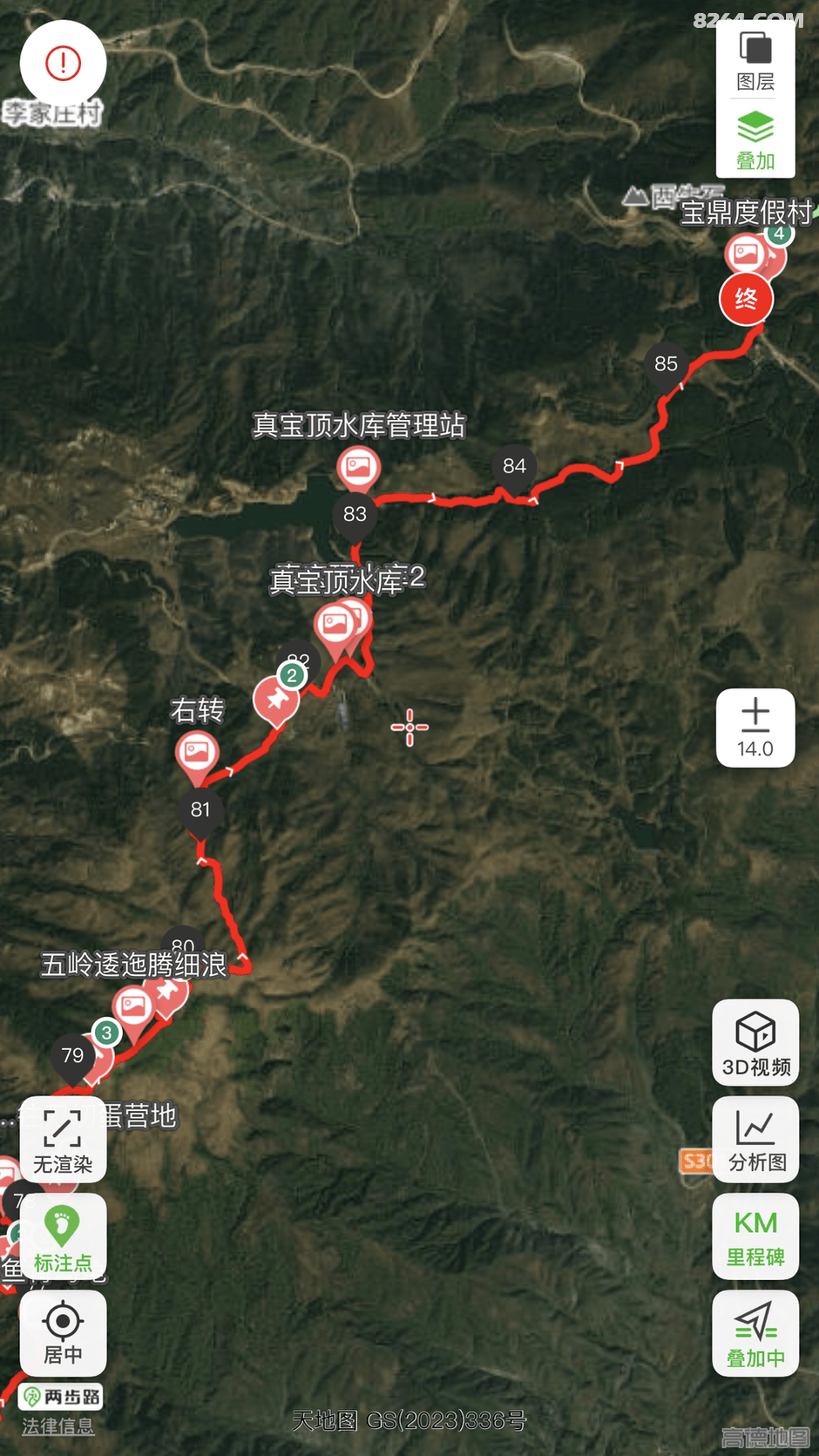Open the 分析图 analysis chart

click(x=755, y=1140)
